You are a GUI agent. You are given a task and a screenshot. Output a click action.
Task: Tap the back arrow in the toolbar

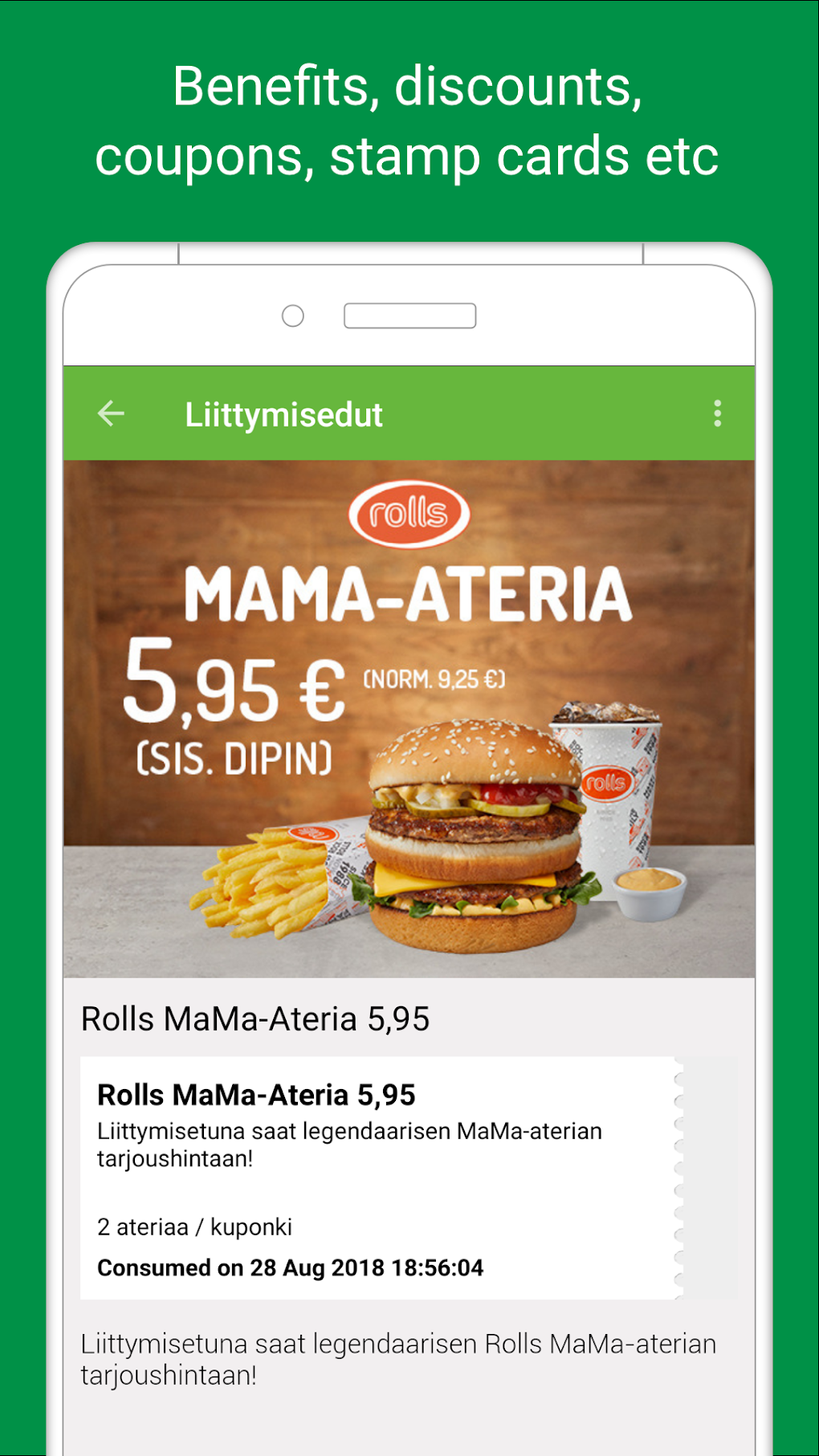(112, 414)
